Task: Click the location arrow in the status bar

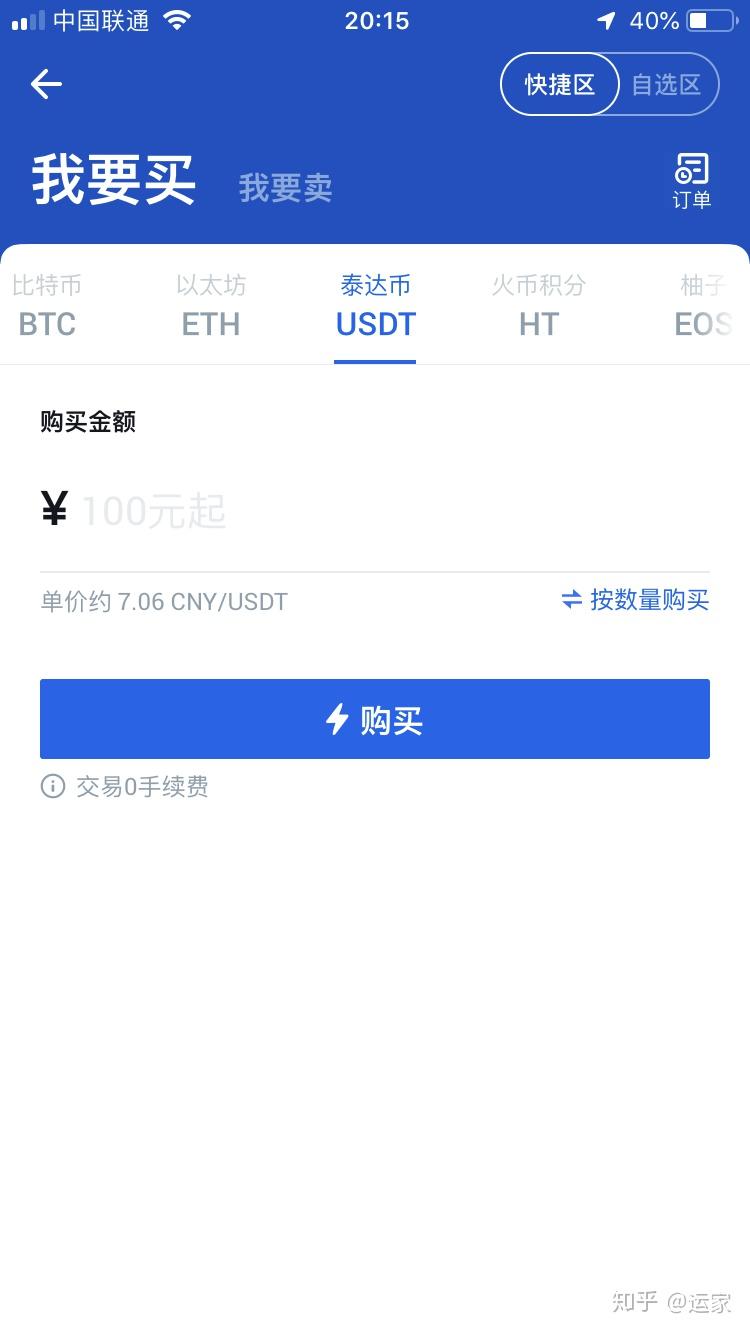Action: pyautogui.click(x=607, y=19)
